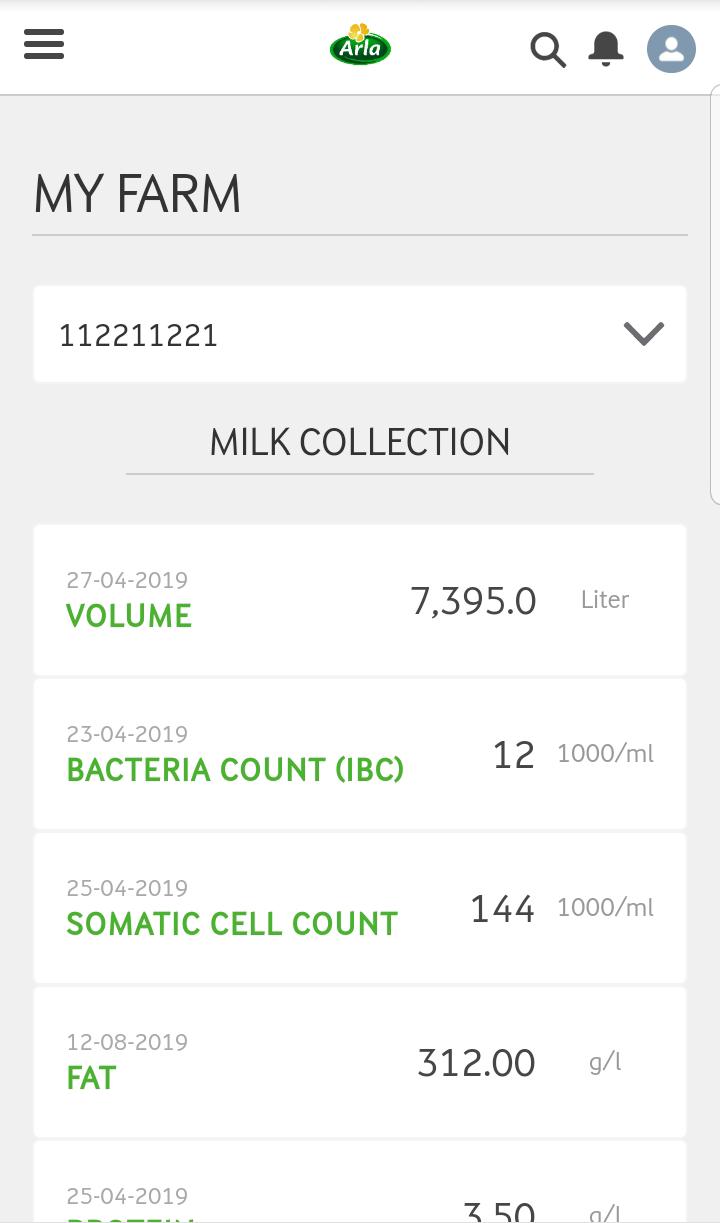
Task: View notifications via the bell icon
Action: pyautogui.click(x=605, y=47)
